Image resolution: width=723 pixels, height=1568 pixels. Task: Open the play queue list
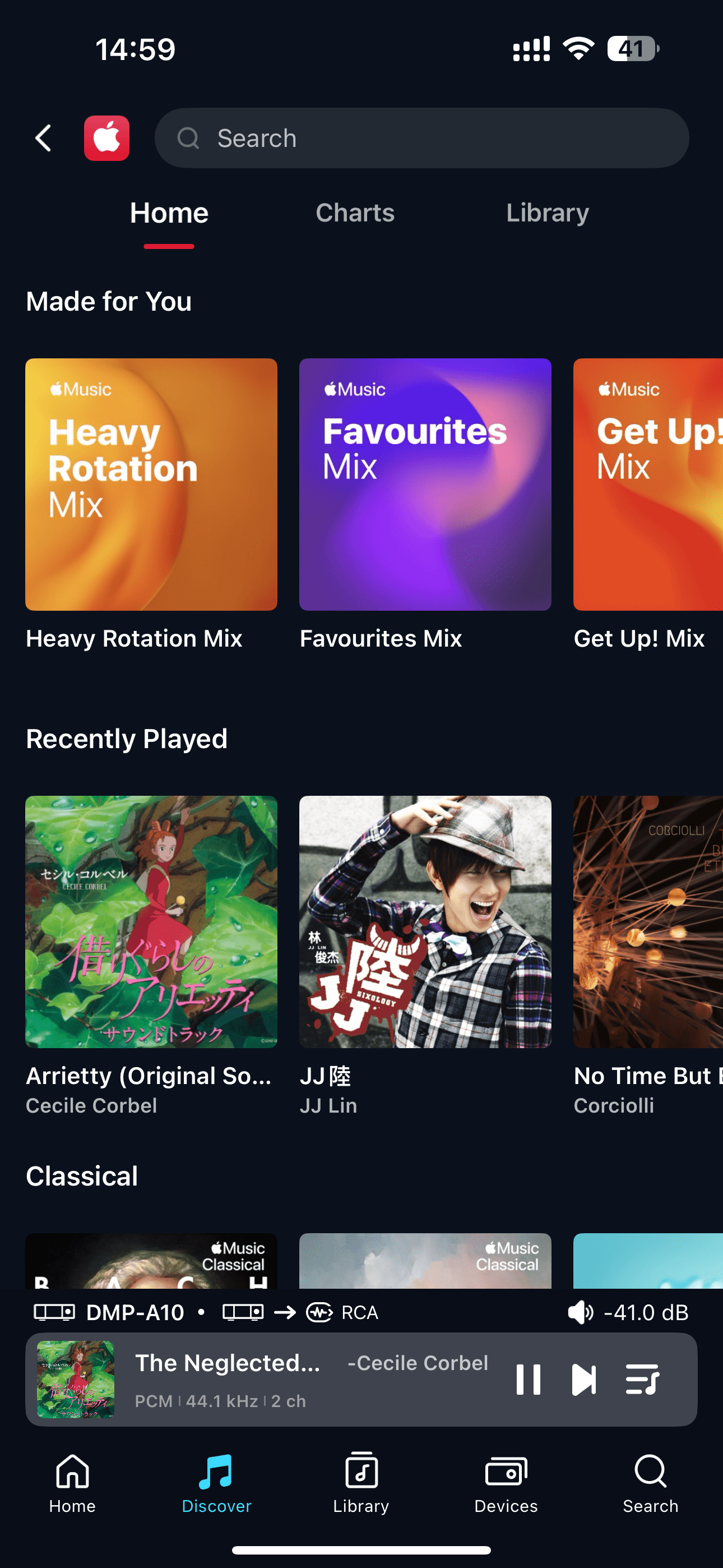(642, 1380)
